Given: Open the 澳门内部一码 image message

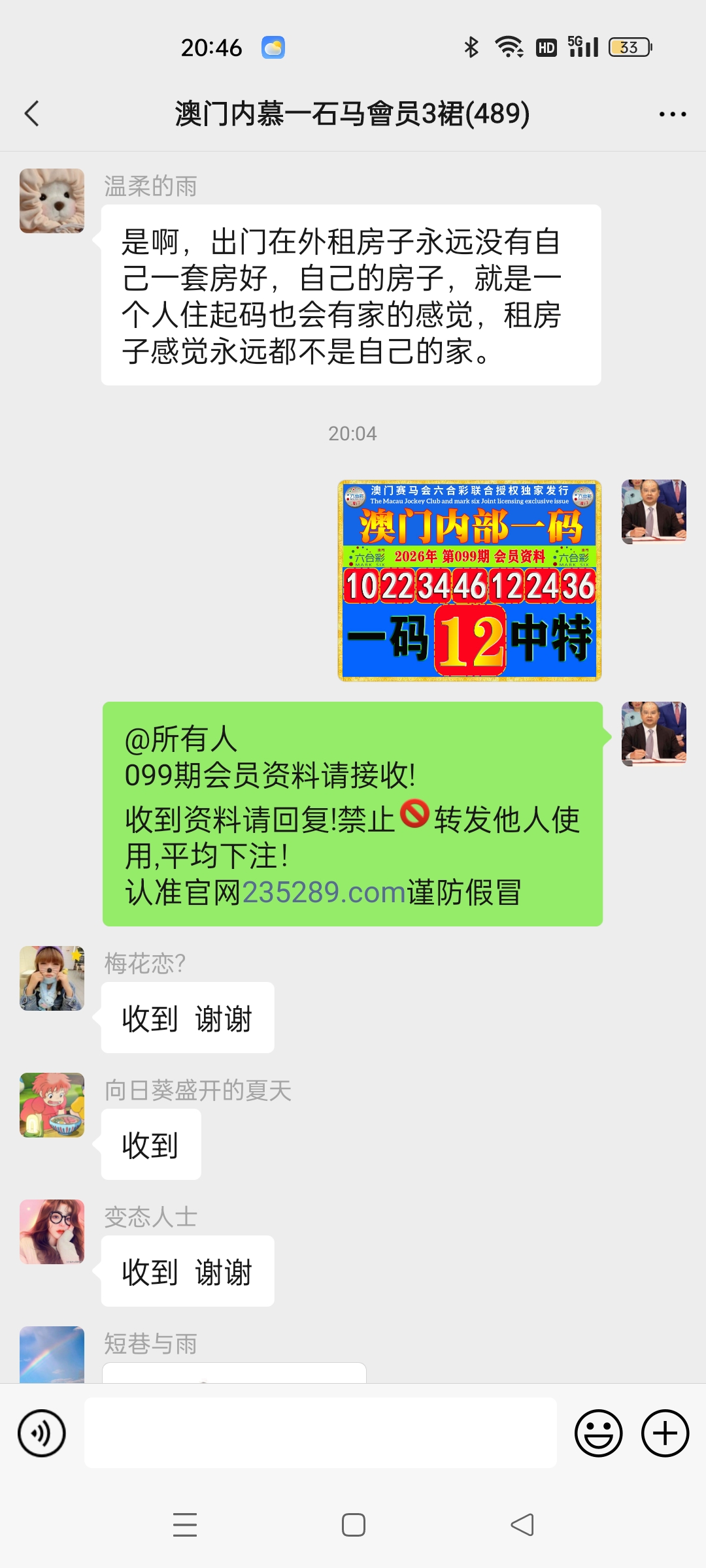Looking at the screenshot, I should point(469,580).
